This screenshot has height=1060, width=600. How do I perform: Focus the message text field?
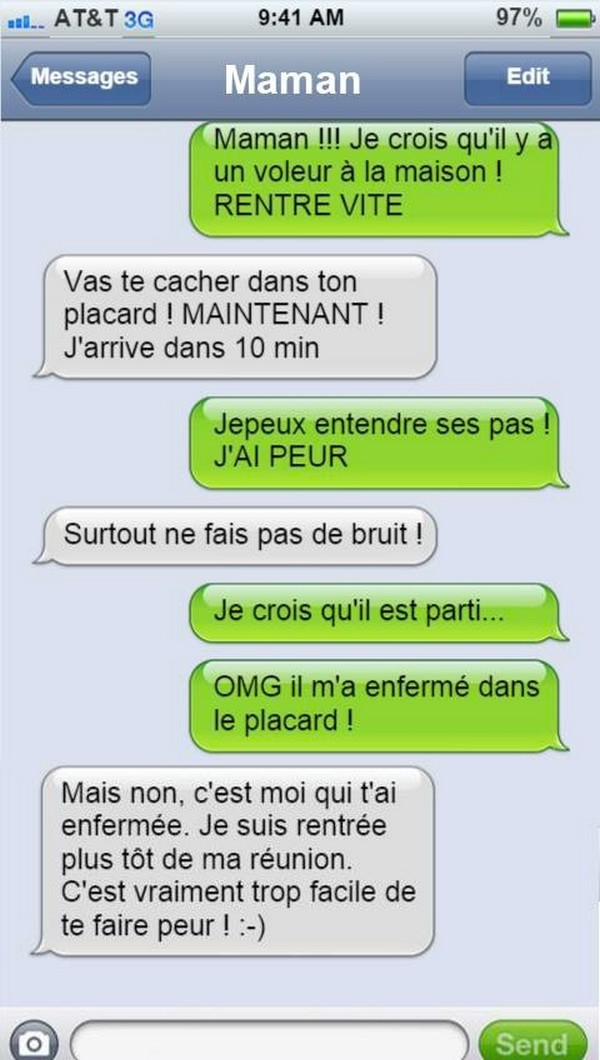[270, 1041]
